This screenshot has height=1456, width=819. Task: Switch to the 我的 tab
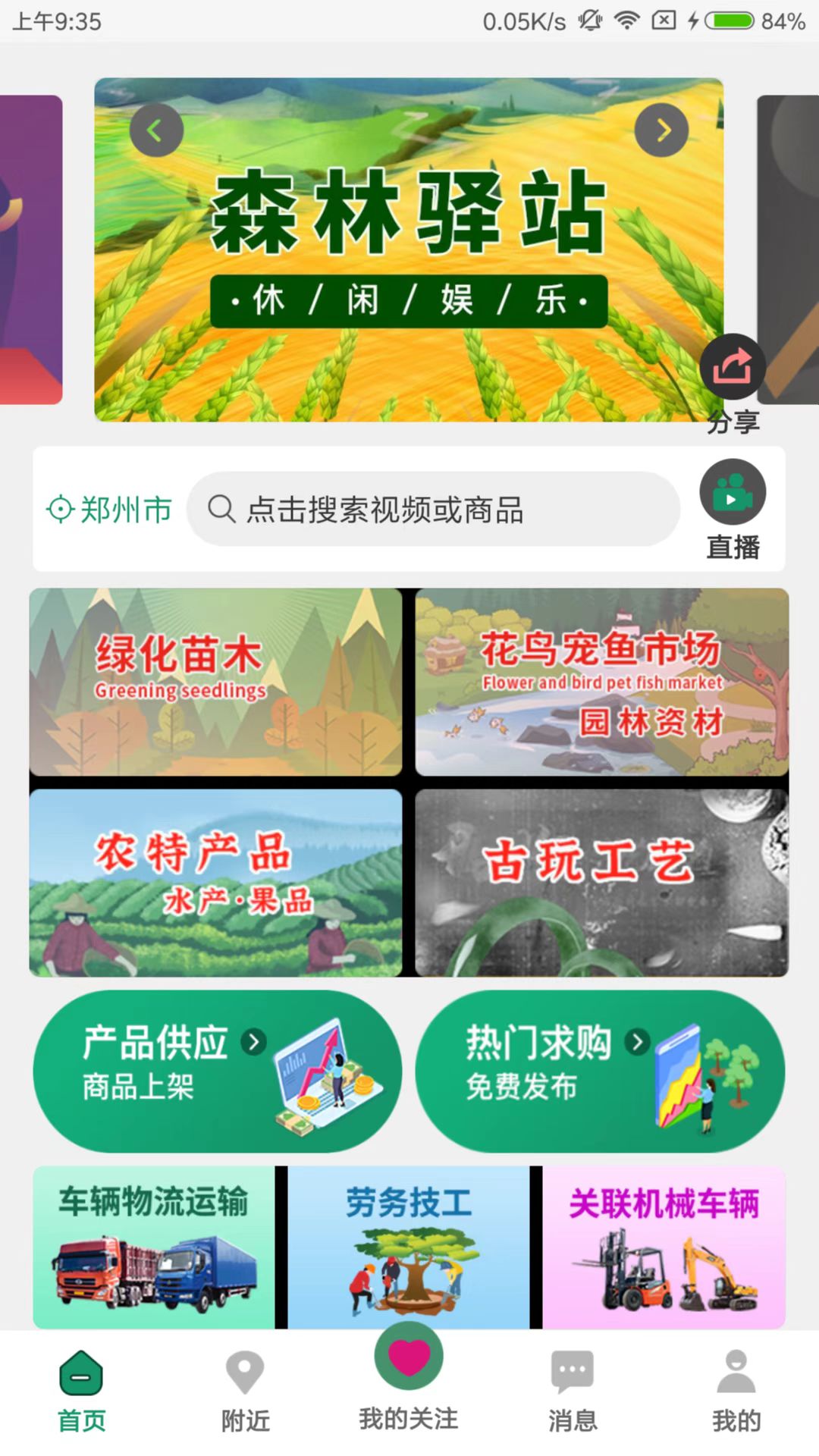[736, 1395]
